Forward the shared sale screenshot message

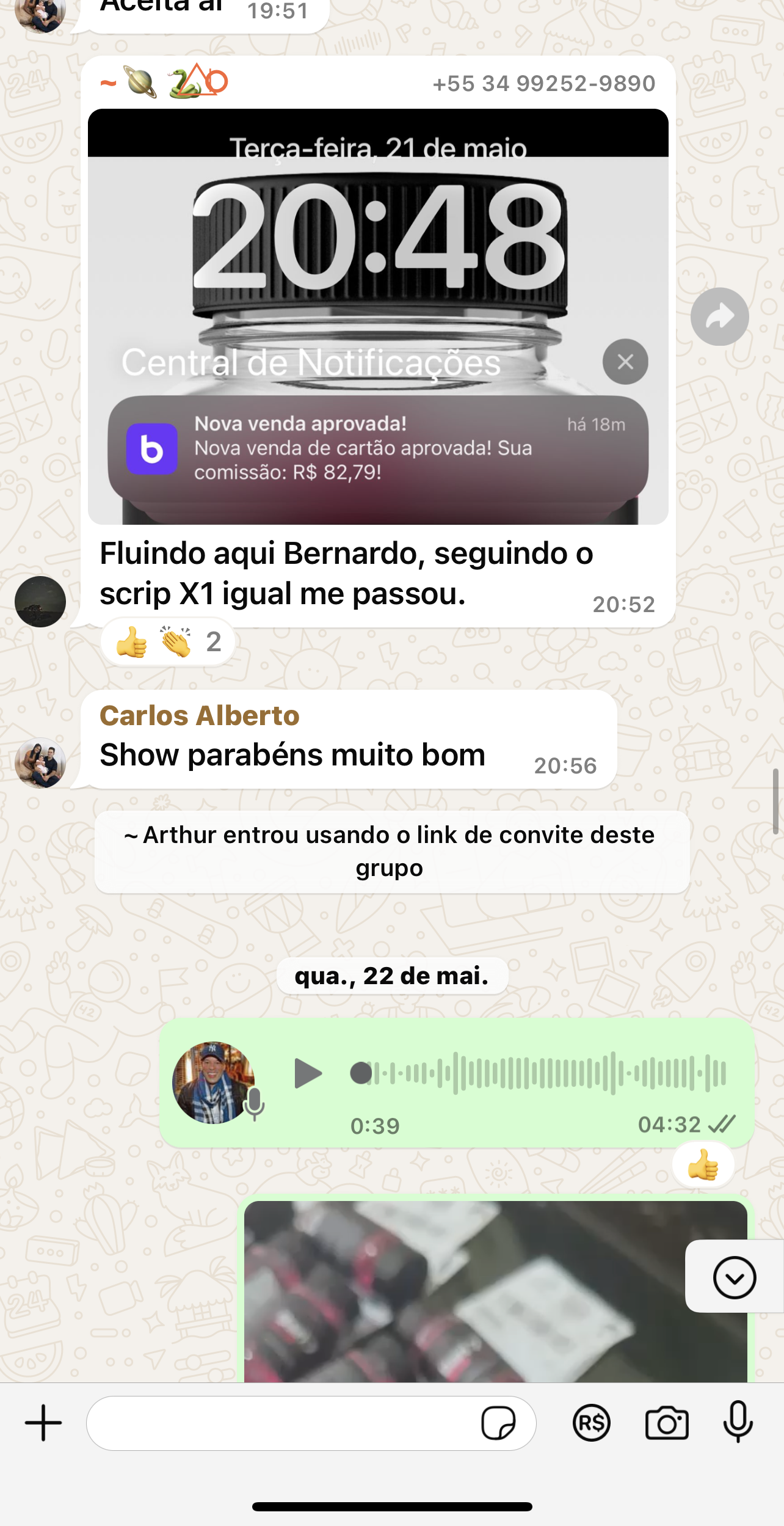(x=719, y=316)
